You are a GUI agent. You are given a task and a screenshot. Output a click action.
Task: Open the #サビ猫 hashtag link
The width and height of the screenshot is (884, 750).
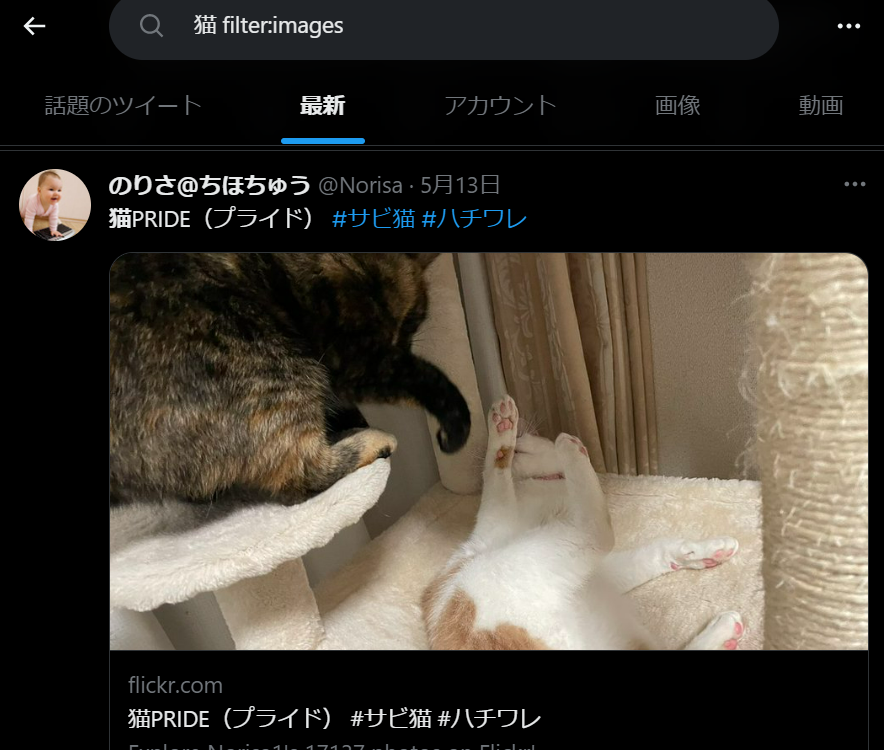click(373, 218)
